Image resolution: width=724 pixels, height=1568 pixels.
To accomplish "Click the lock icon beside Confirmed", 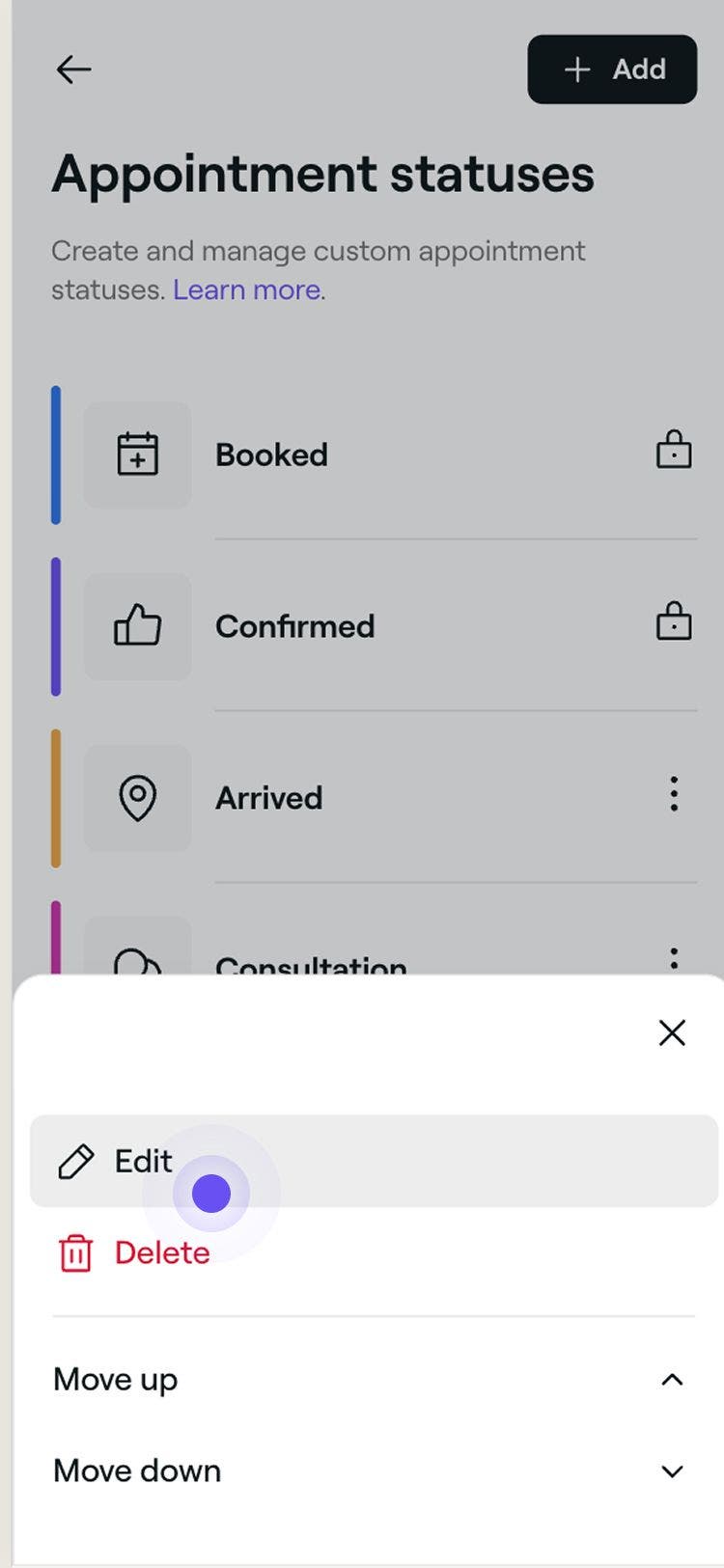I will click(674, 621).
